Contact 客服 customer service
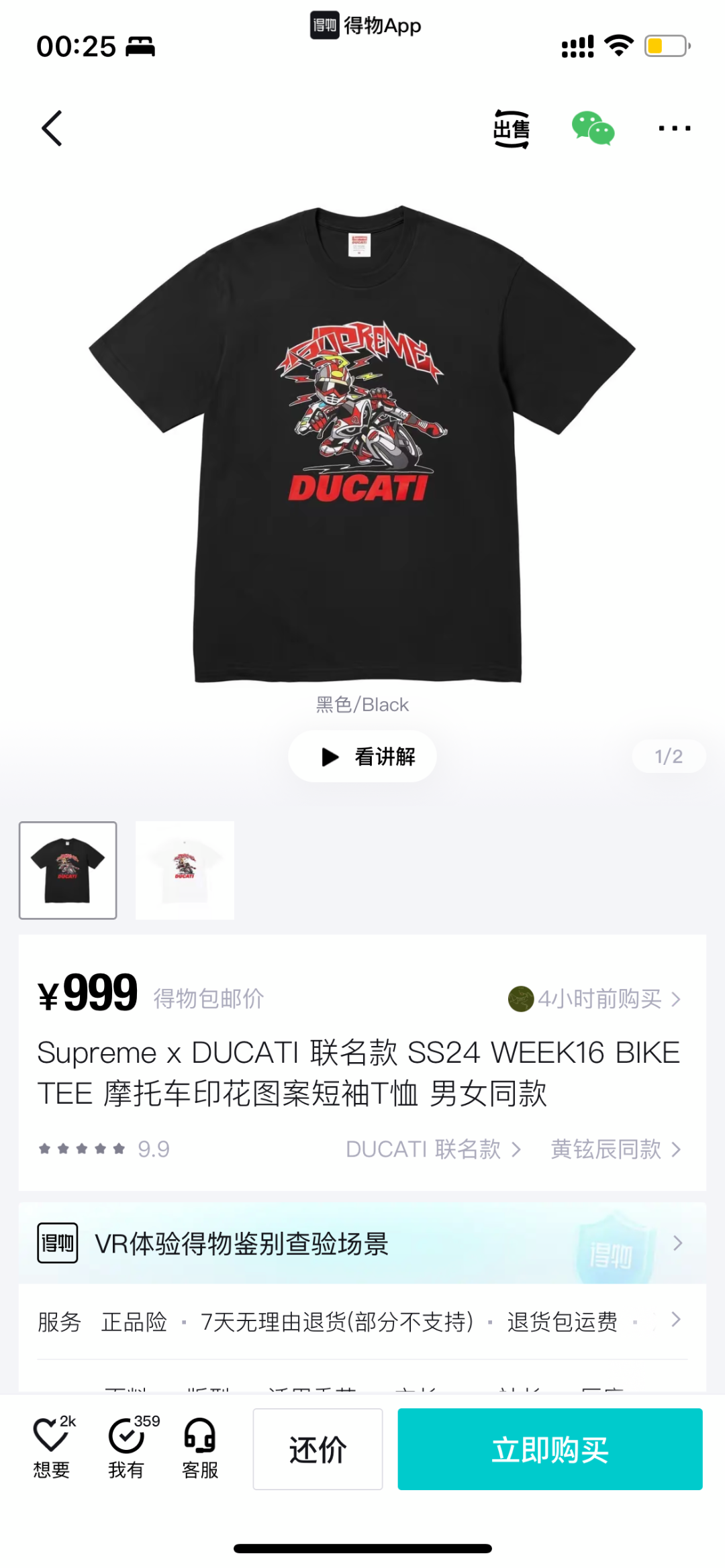 click(x=200, y=1449)
